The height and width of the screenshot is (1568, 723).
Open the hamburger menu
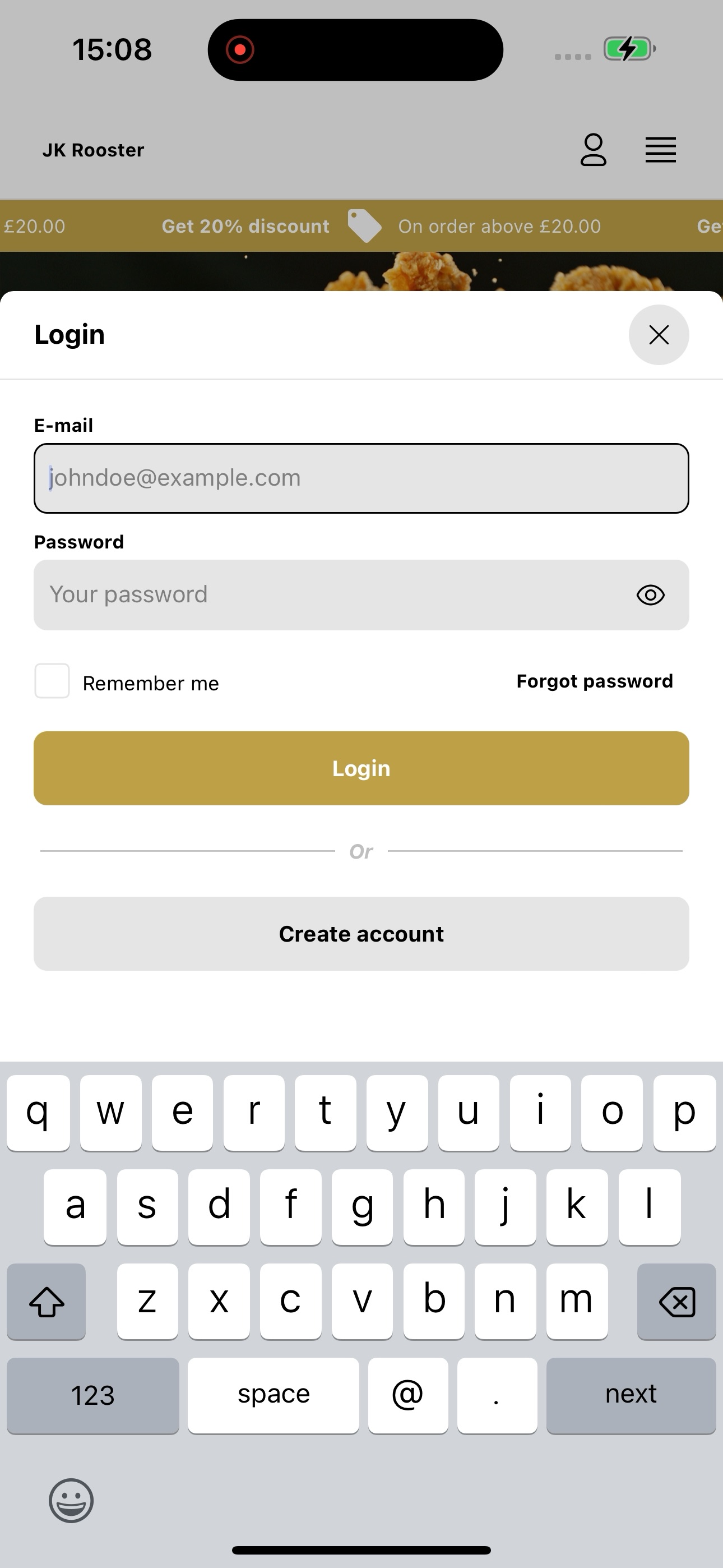point(660,150)
